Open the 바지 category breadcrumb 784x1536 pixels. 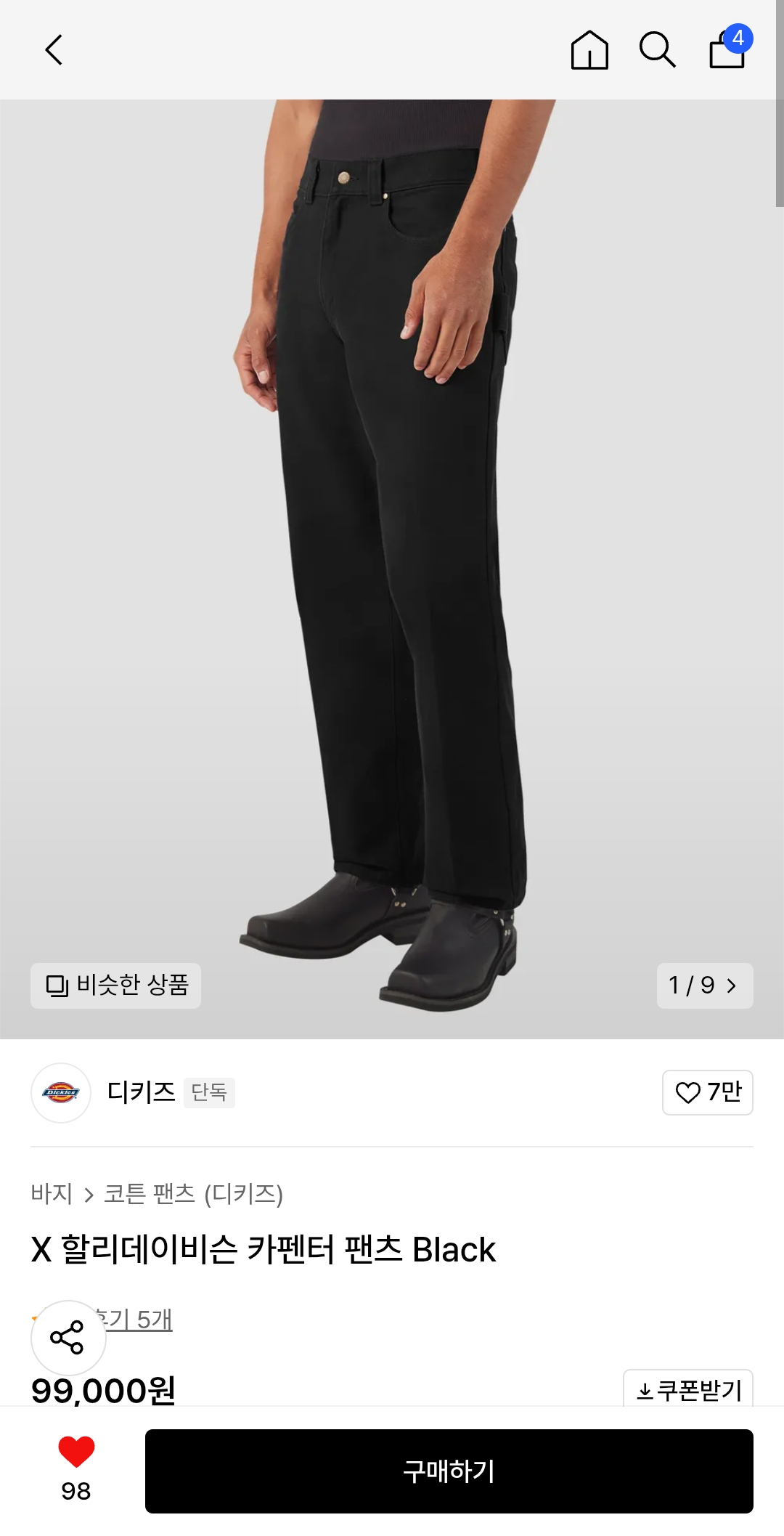pos(52,1194)
